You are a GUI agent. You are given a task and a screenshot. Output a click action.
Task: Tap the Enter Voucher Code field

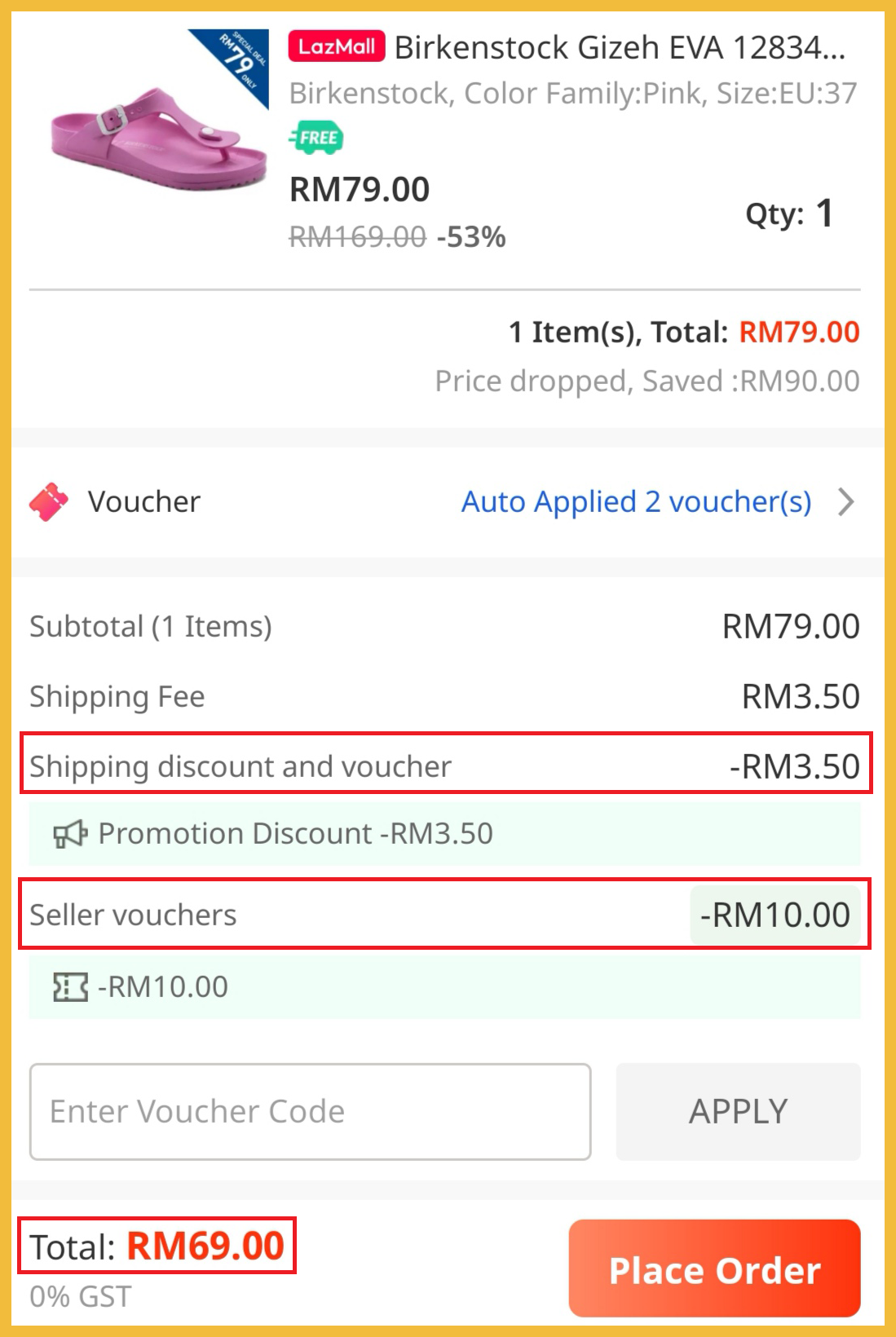(310, 1111)
